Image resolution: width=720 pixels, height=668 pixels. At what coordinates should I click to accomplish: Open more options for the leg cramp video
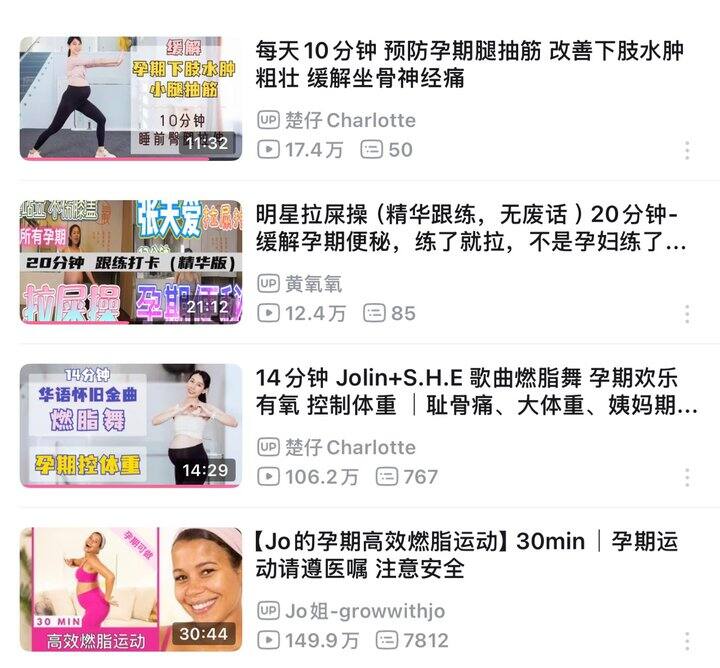pyautogui.click(x=687, y=150)
